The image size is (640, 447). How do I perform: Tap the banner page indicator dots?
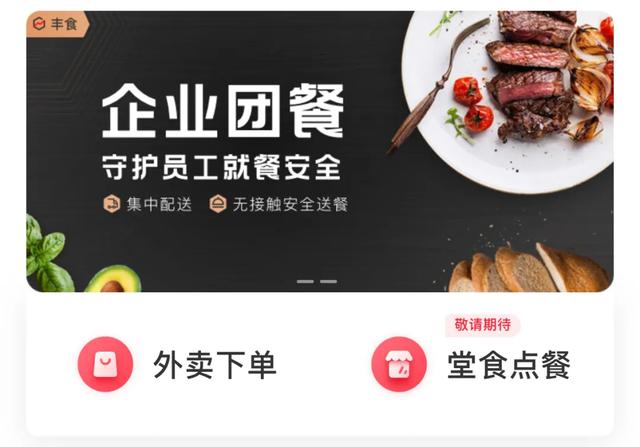317,282
